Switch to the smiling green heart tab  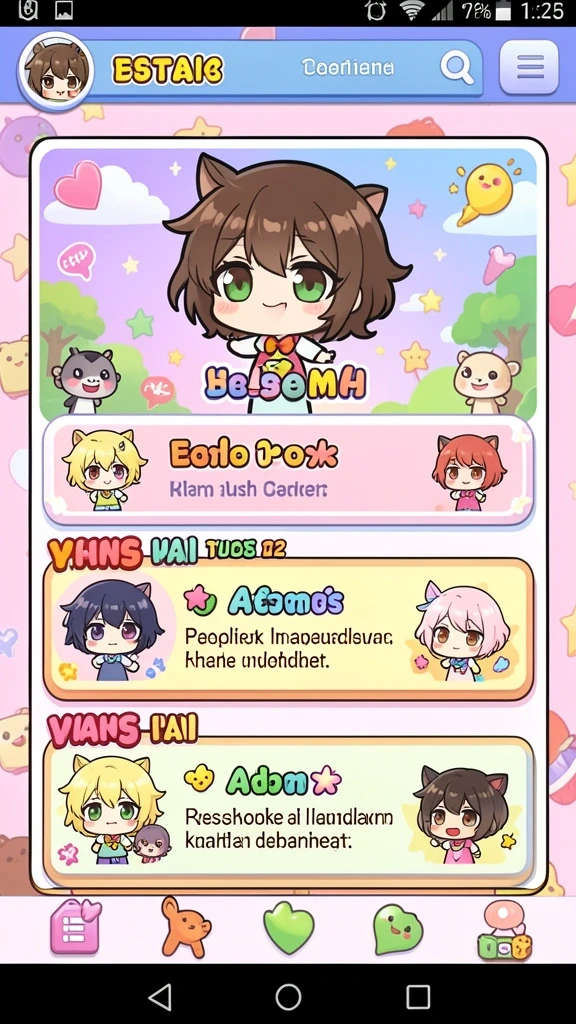[397, 929]
